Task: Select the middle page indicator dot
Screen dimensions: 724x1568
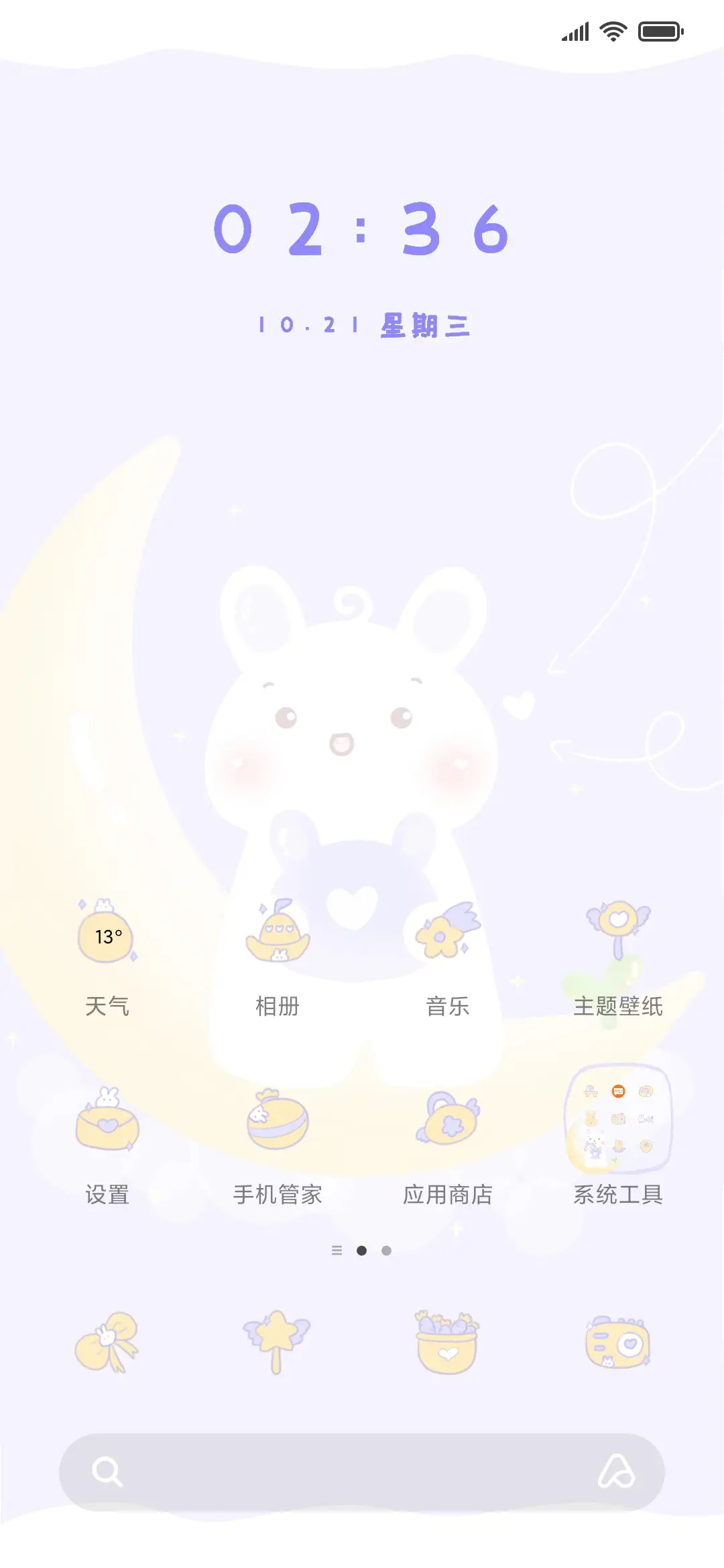Action: pyautogui.click(x=362, y=1250)
